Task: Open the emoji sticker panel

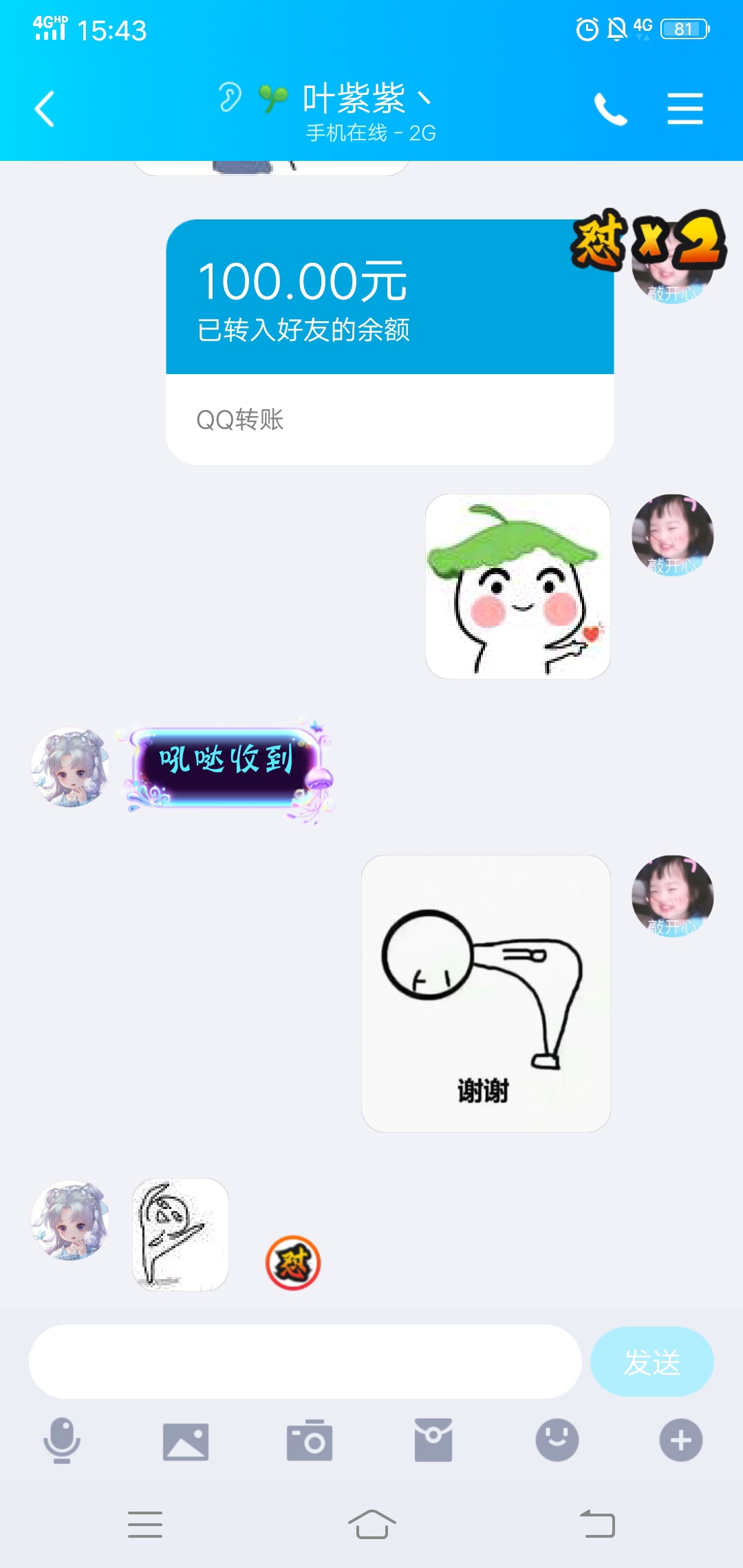Action: [x=557, y=1440]
